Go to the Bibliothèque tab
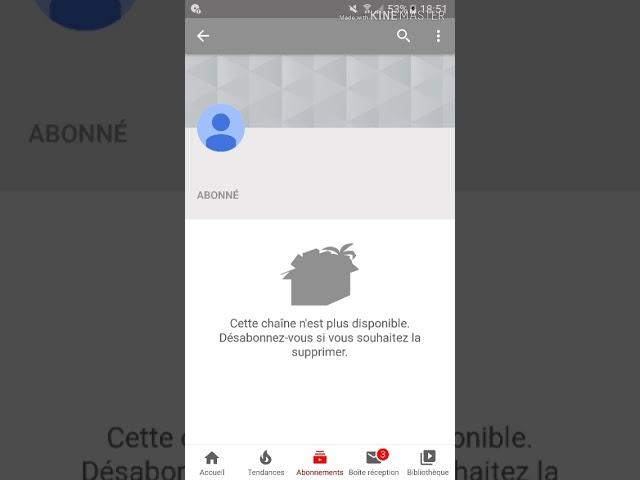640x480 pixels. point(427,462)
